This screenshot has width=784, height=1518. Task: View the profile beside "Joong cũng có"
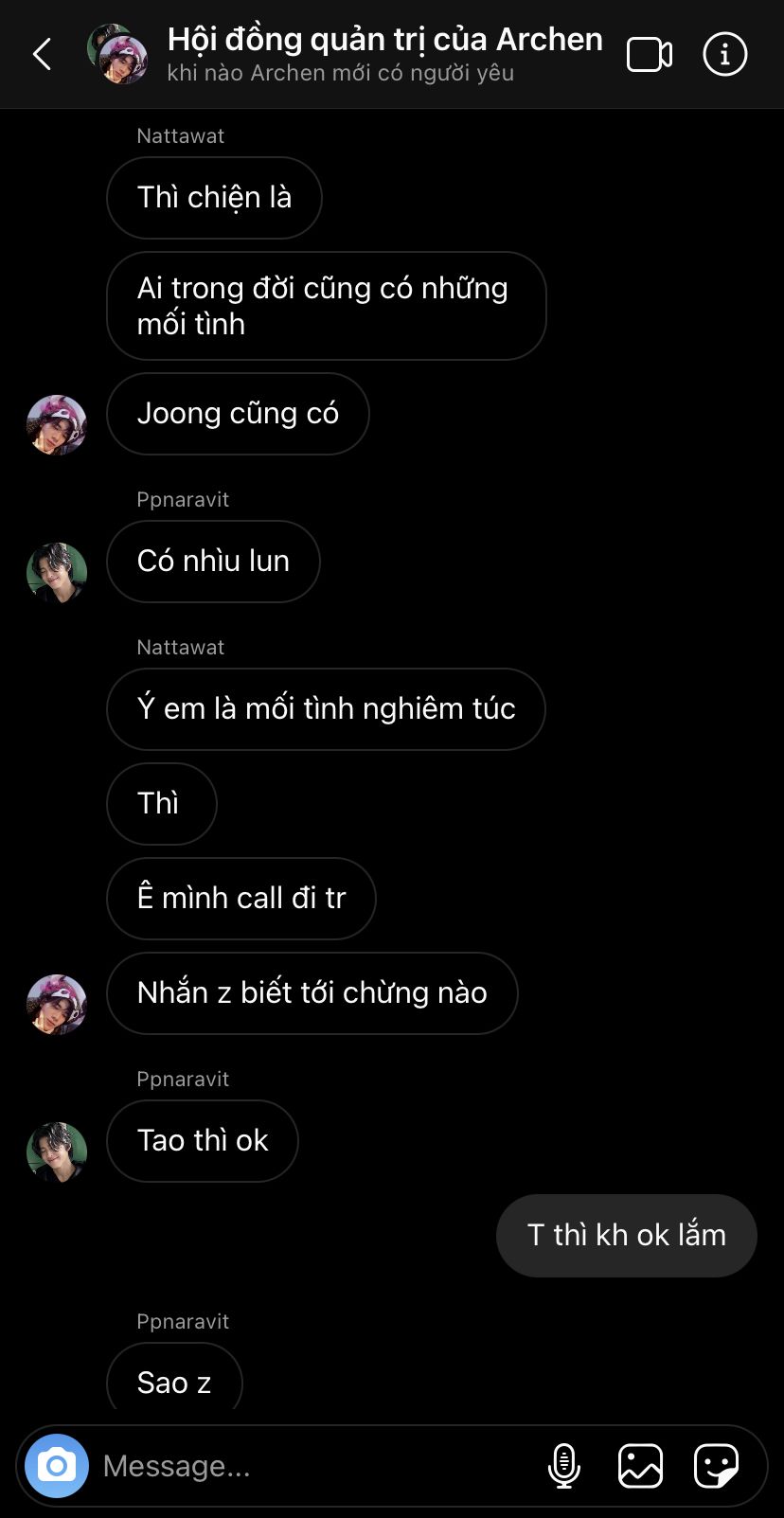point(57,424)
